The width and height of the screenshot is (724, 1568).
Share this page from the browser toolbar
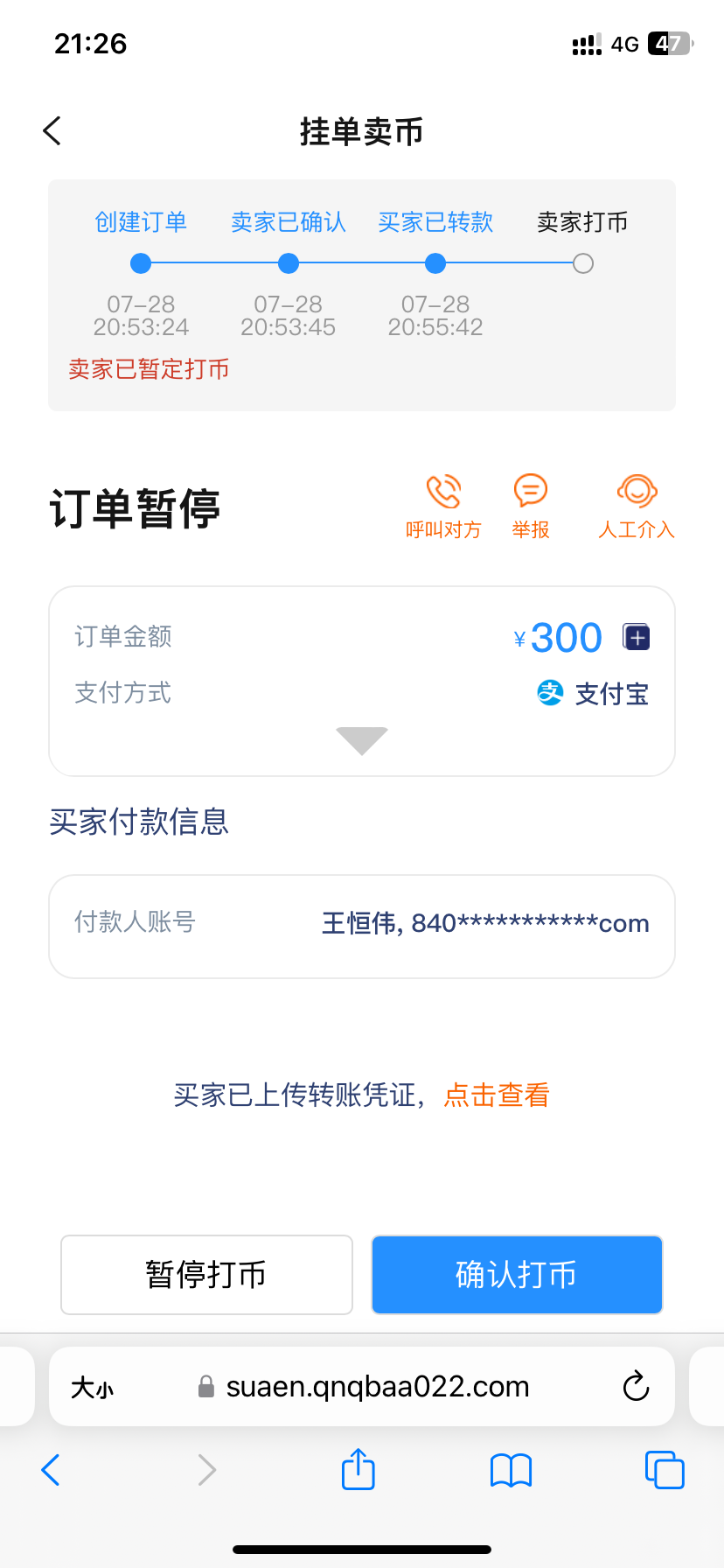click(359, 1469)
